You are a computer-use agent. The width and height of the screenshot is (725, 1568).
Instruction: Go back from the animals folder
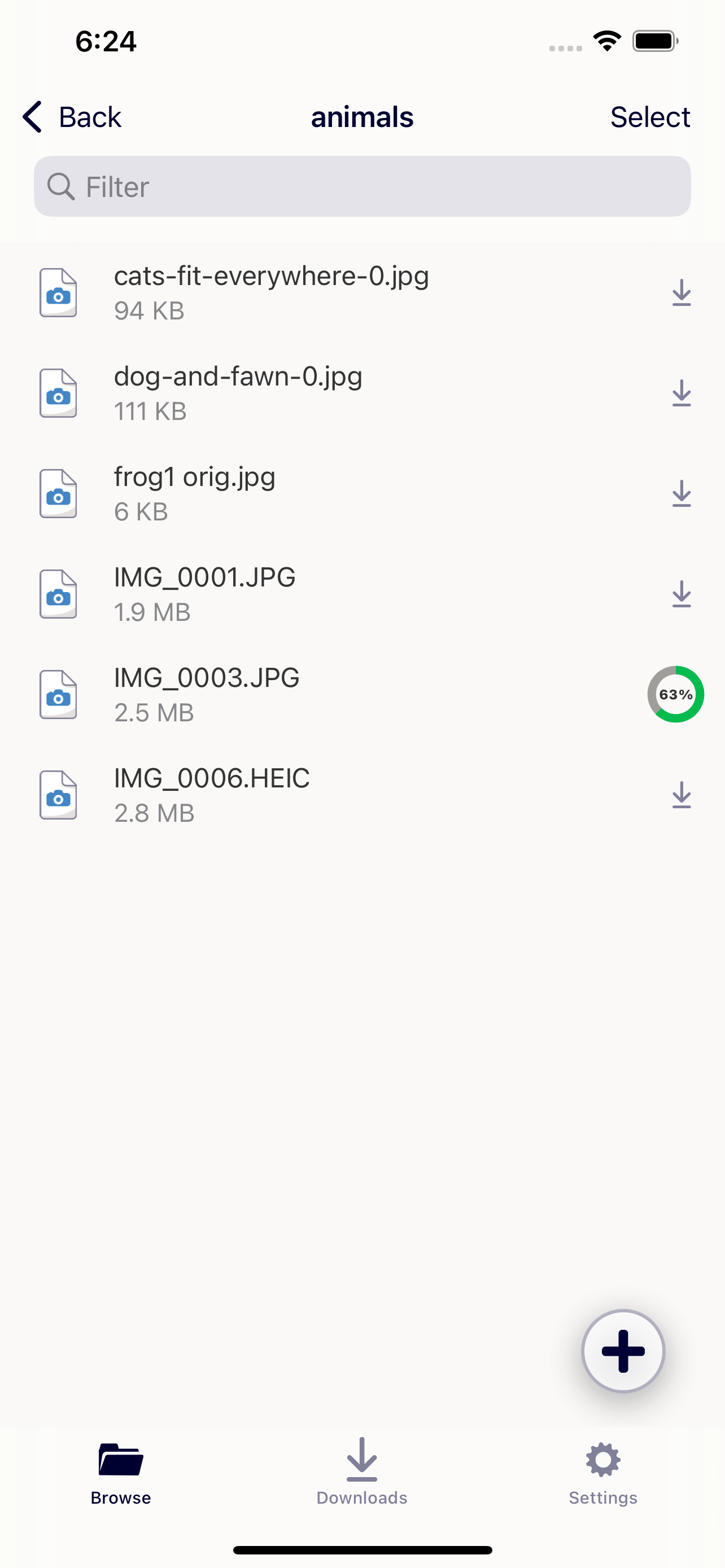click(72, 117)
